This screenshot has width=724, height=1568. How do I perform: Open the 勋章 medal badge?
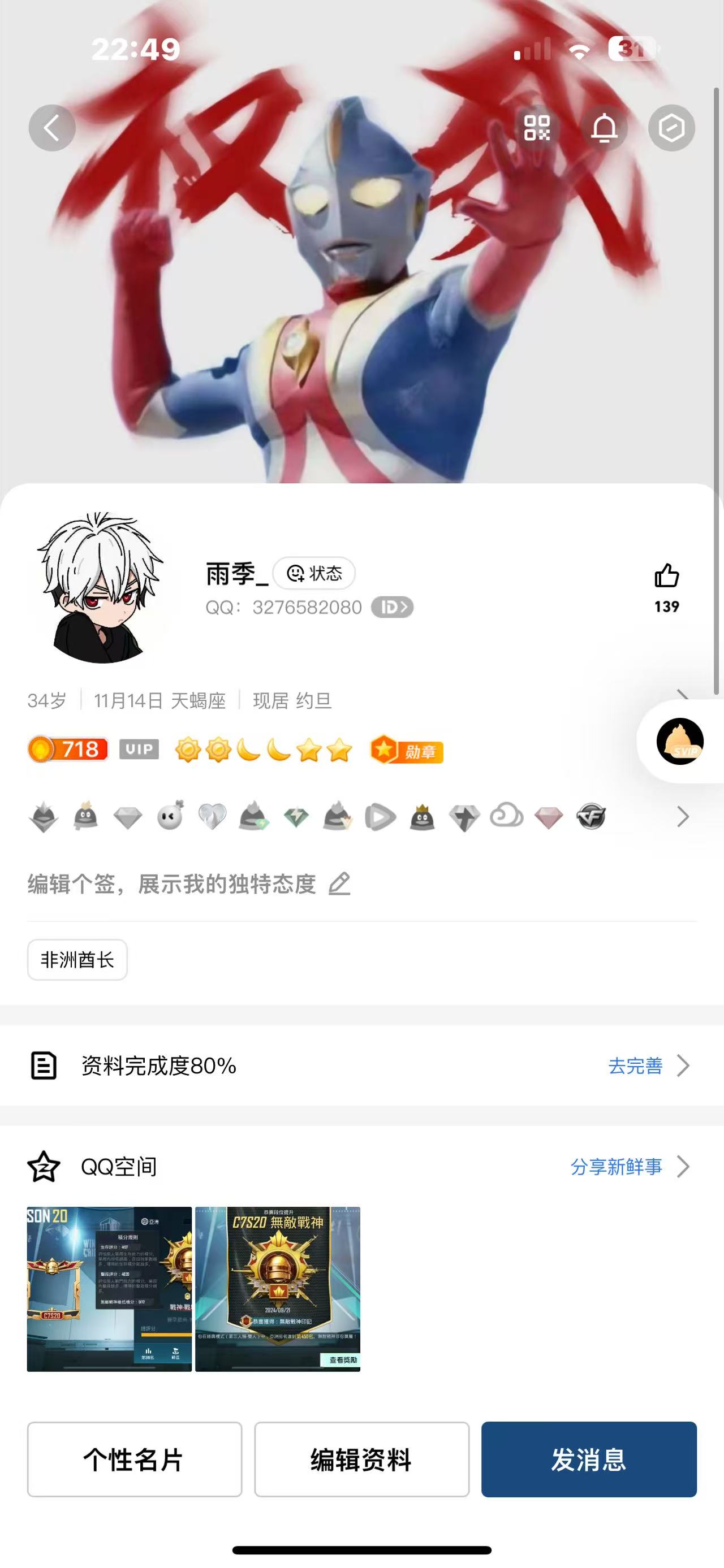coord(407,751)
